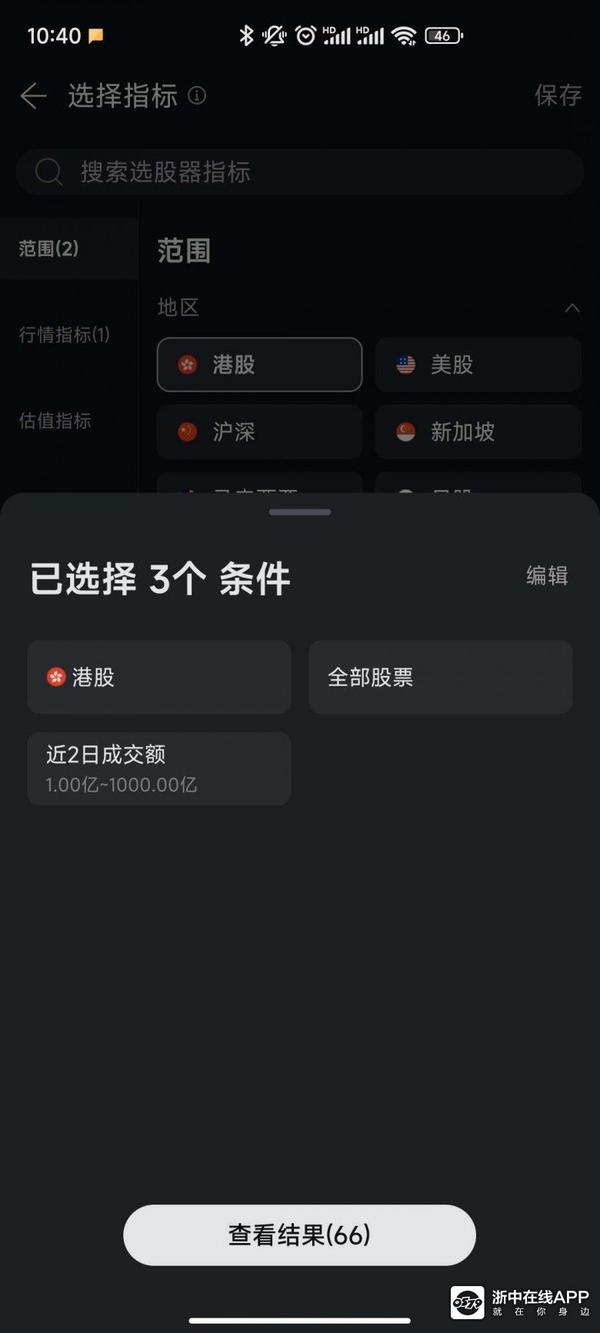Switch to the 估值指标 category
600x1333 pixels.
coord(55,421)
